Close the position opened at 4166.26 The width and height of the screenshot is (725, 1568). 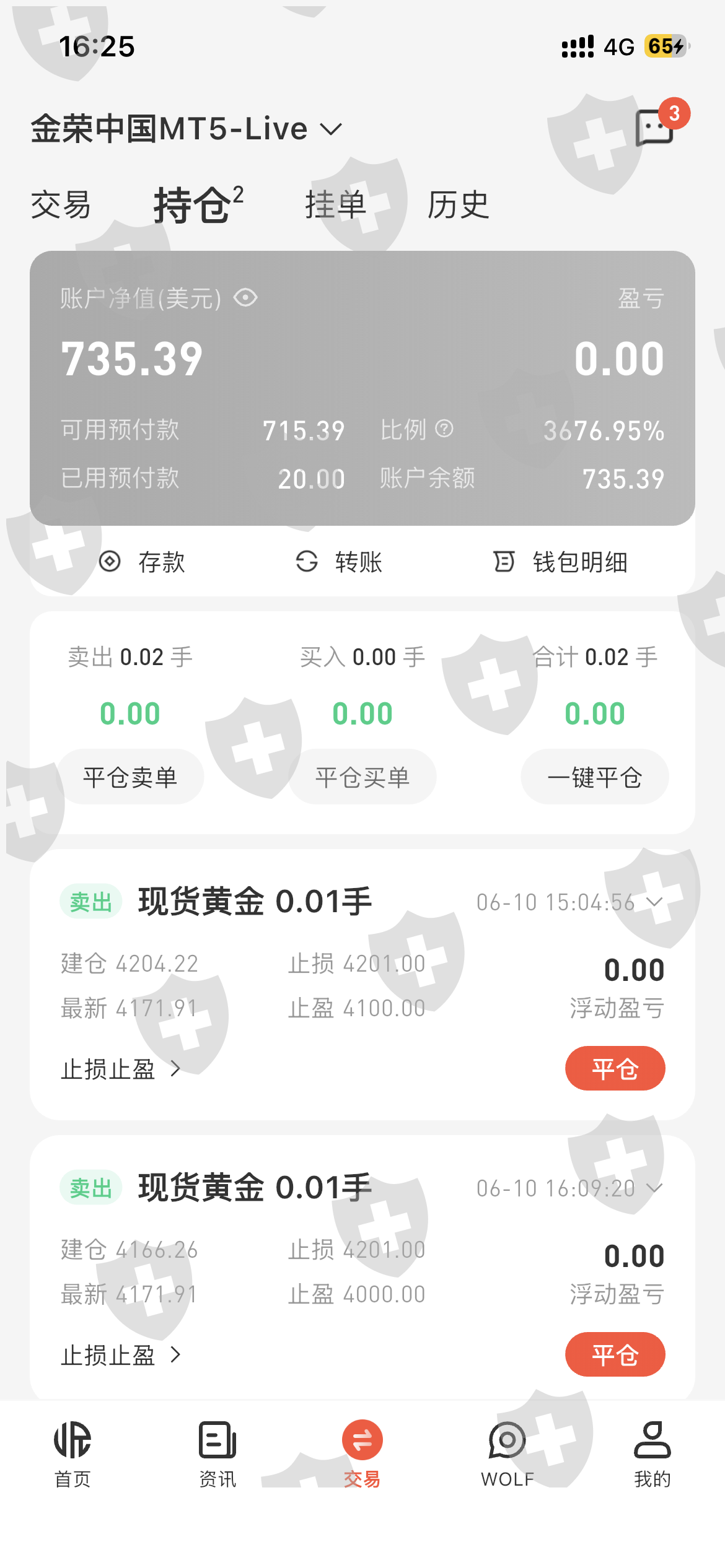(615, 1354)
